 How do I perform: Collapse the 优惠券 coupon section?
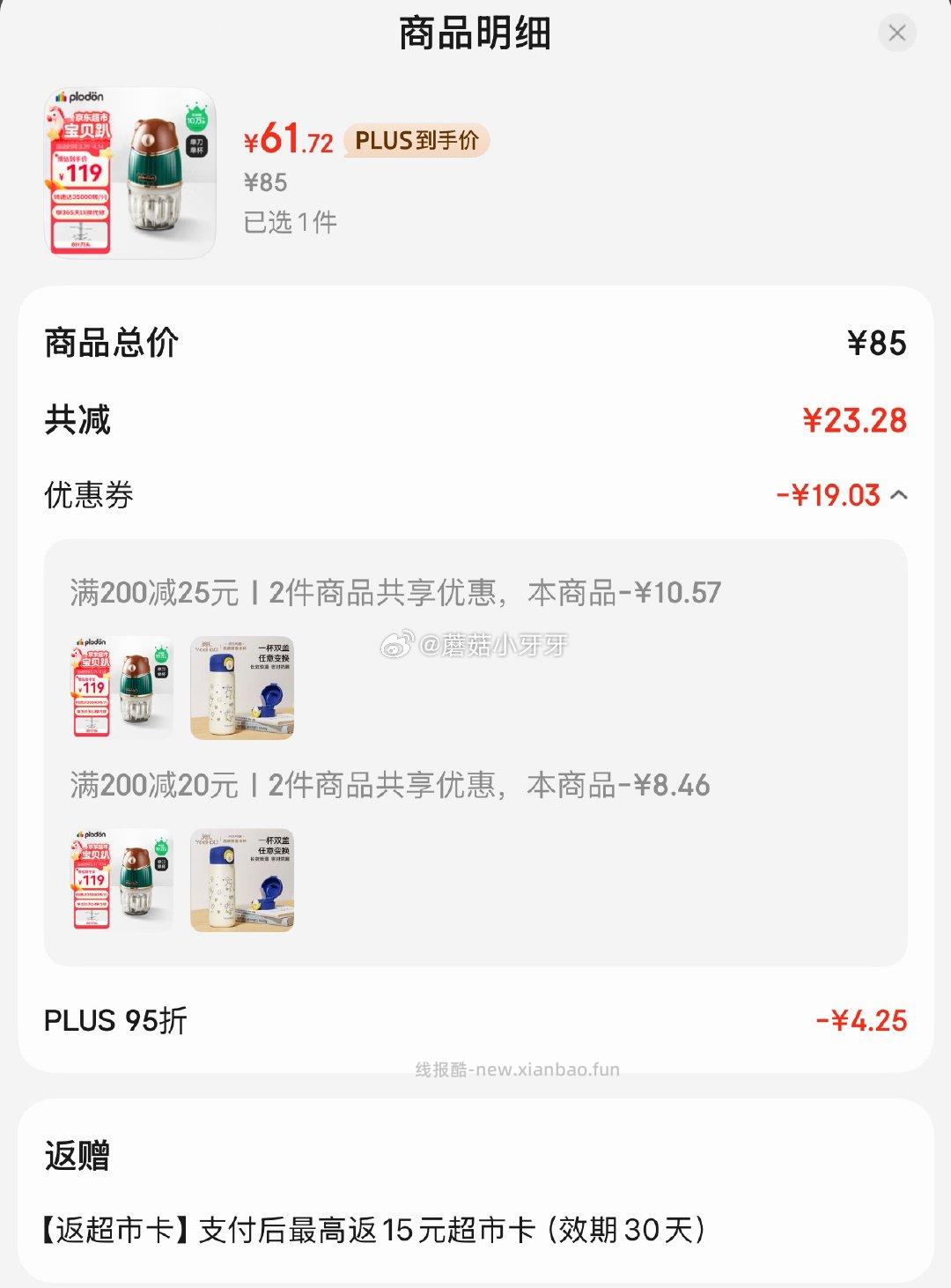point(901,493)
